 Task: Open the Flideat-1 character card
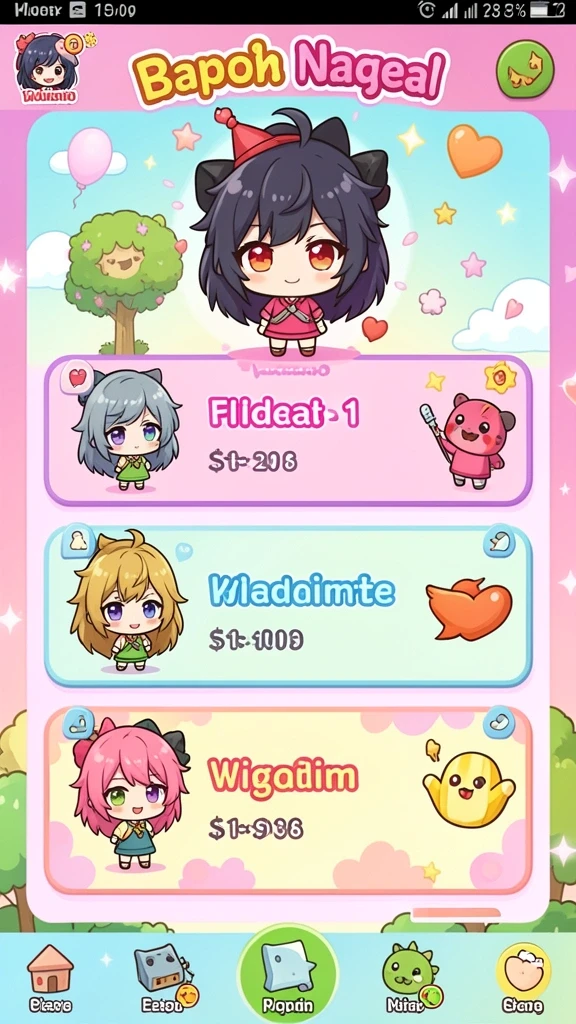point(288,431)
